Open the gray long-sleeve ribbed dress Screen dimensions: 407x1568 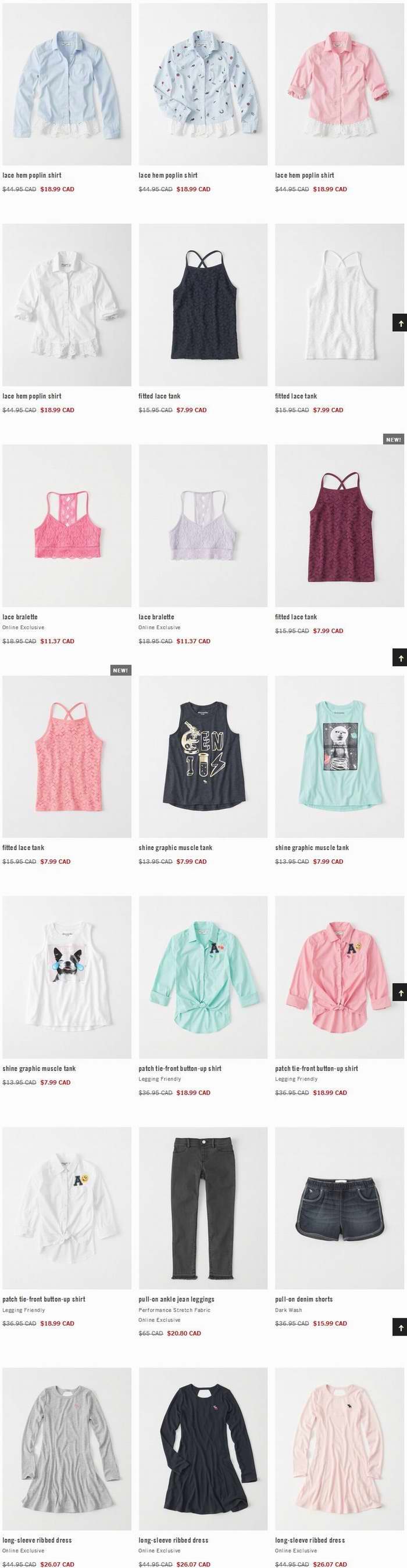click(66, 1449)
